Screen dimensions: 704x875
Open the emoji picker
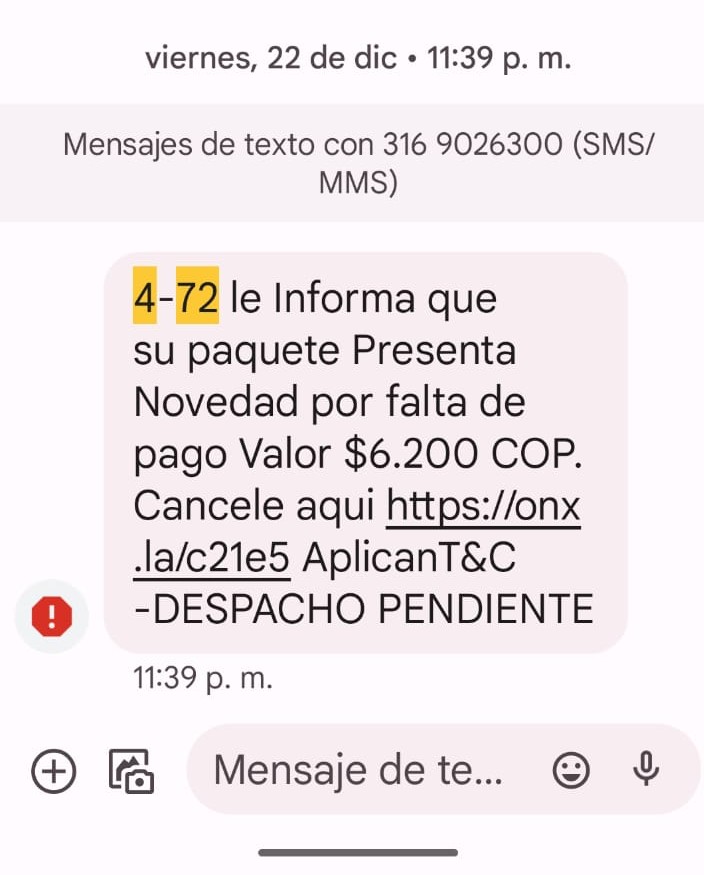(571, 770)
